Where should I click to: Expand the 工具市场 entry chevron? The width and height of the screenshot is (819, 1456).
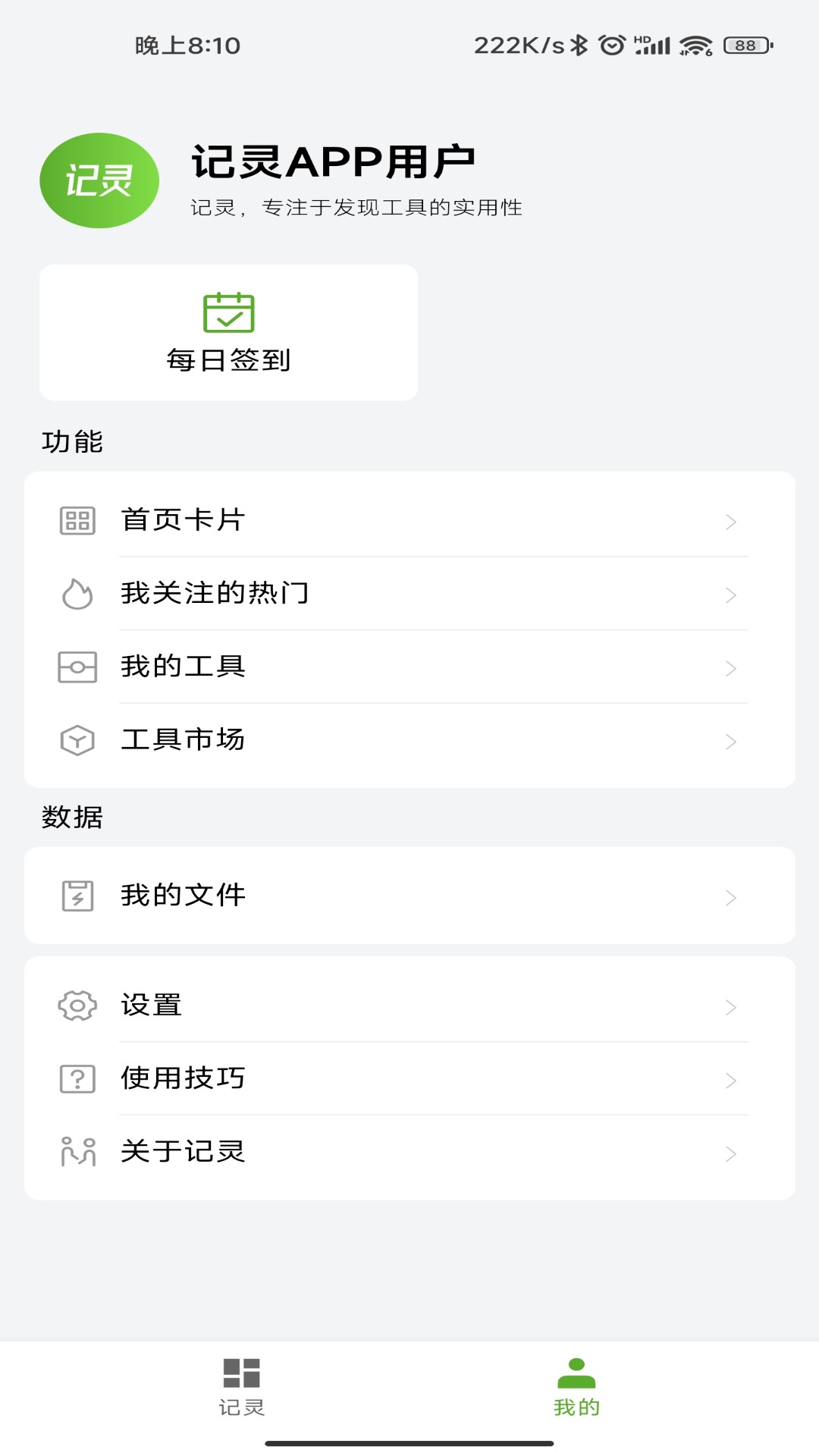(x=730, y=741)
